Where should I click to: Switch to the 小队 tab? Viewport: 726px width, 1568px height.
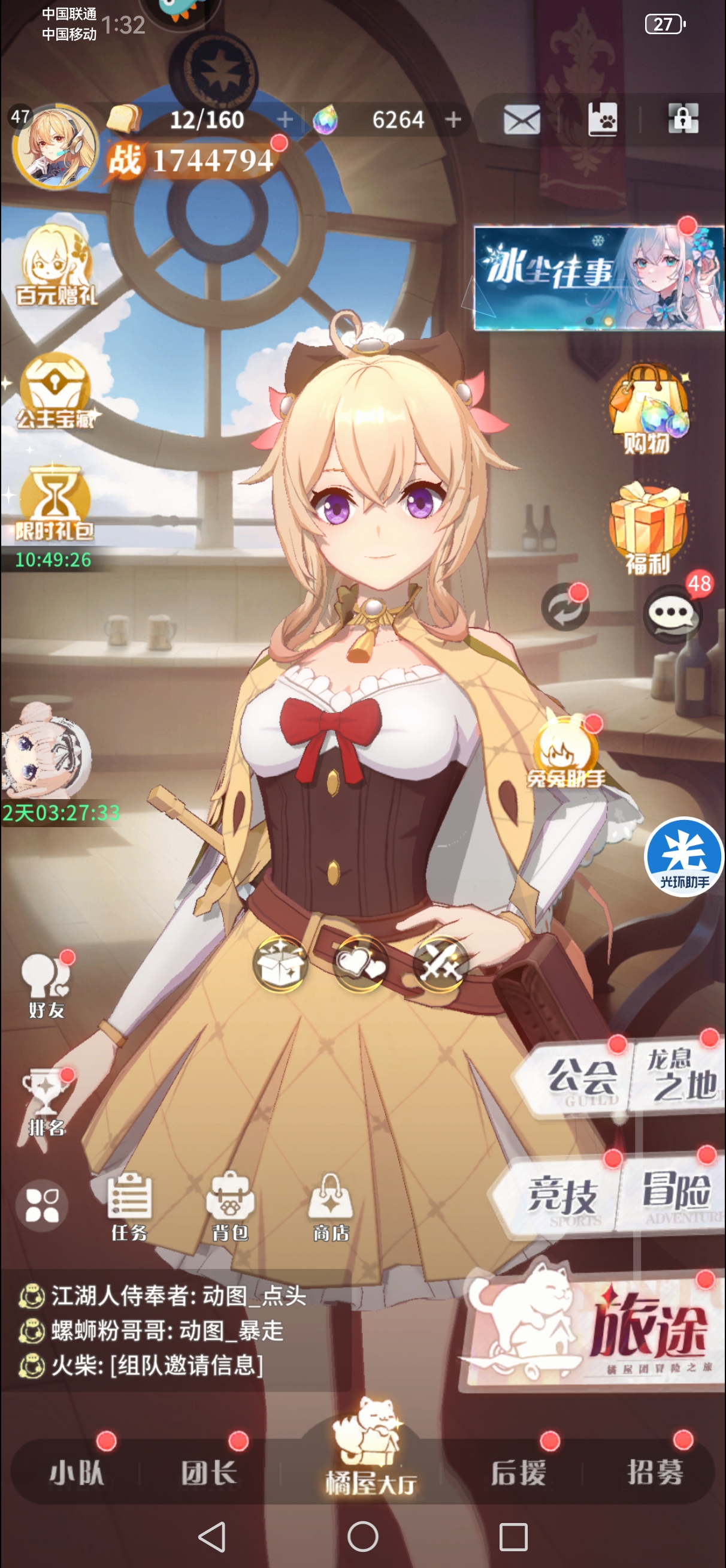[x=77, y=1473]
